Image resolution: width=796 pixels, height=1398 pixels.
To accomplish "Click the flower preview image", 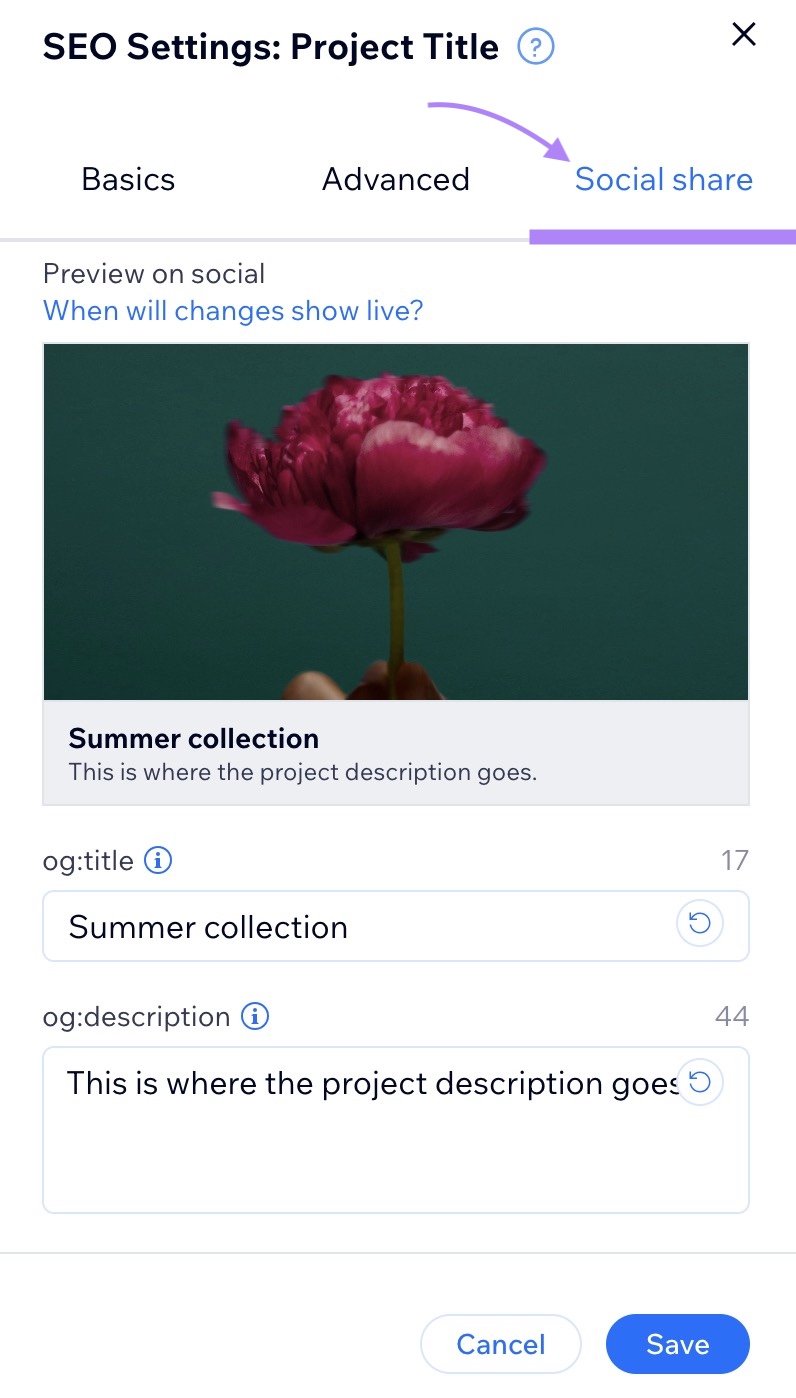I will point(395,520).
